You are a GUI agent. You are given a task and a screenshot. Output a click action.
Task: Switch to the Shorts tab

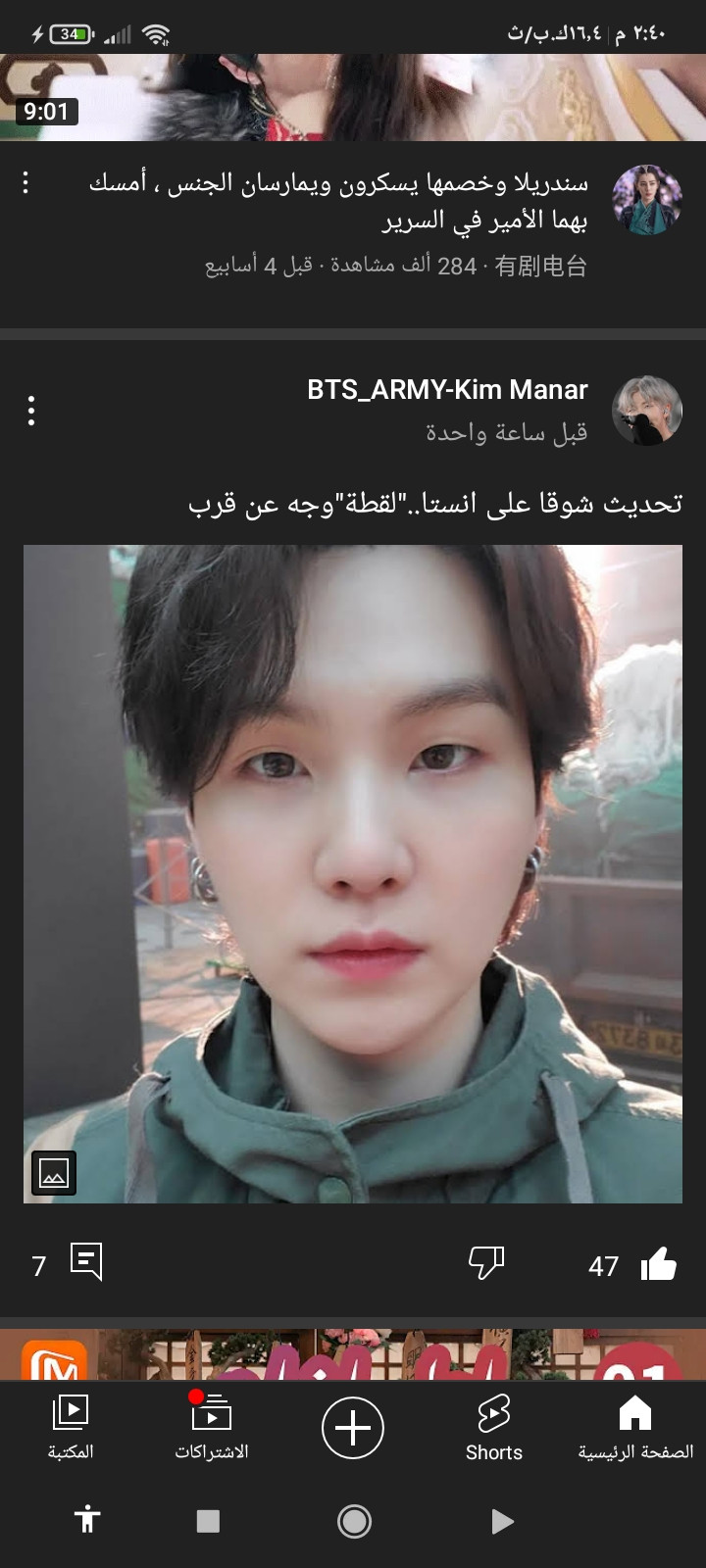[x=494, y=1428]
